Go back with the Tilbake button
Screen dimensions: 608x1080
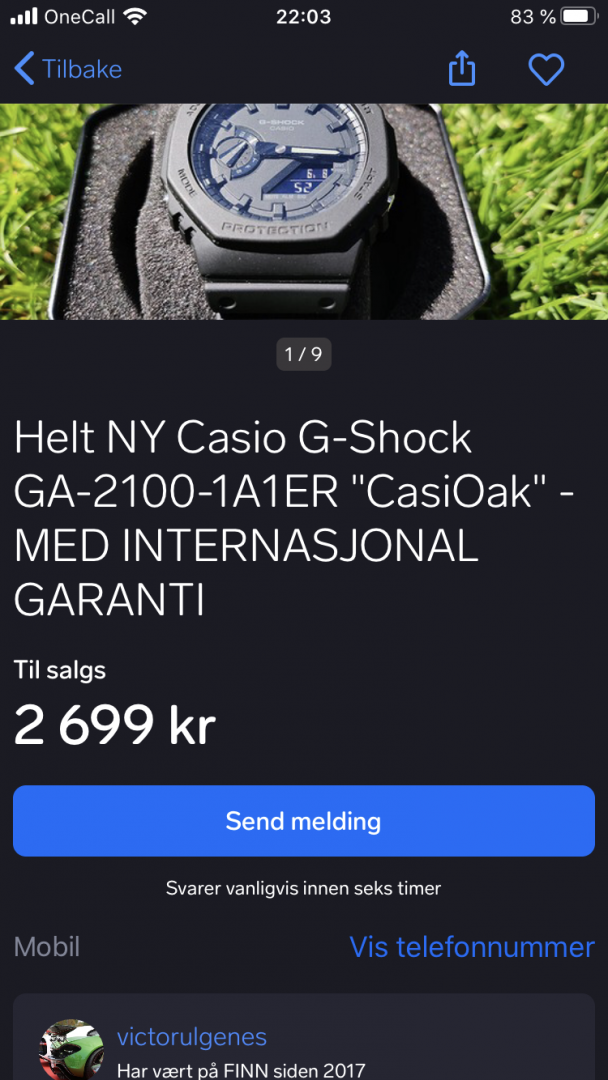(68, 69)
